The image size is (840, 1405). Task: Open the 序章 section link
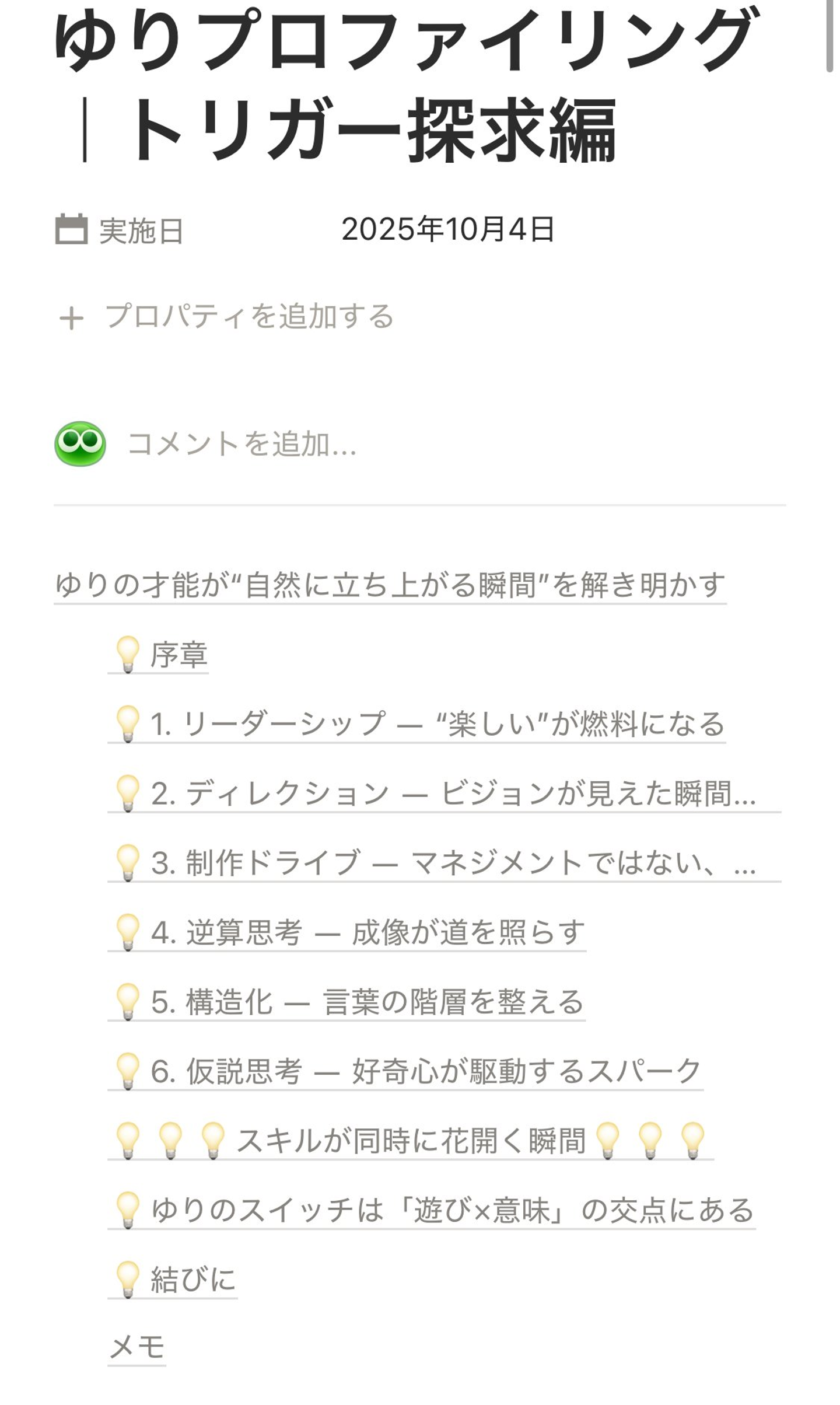(x=178, y=655)
